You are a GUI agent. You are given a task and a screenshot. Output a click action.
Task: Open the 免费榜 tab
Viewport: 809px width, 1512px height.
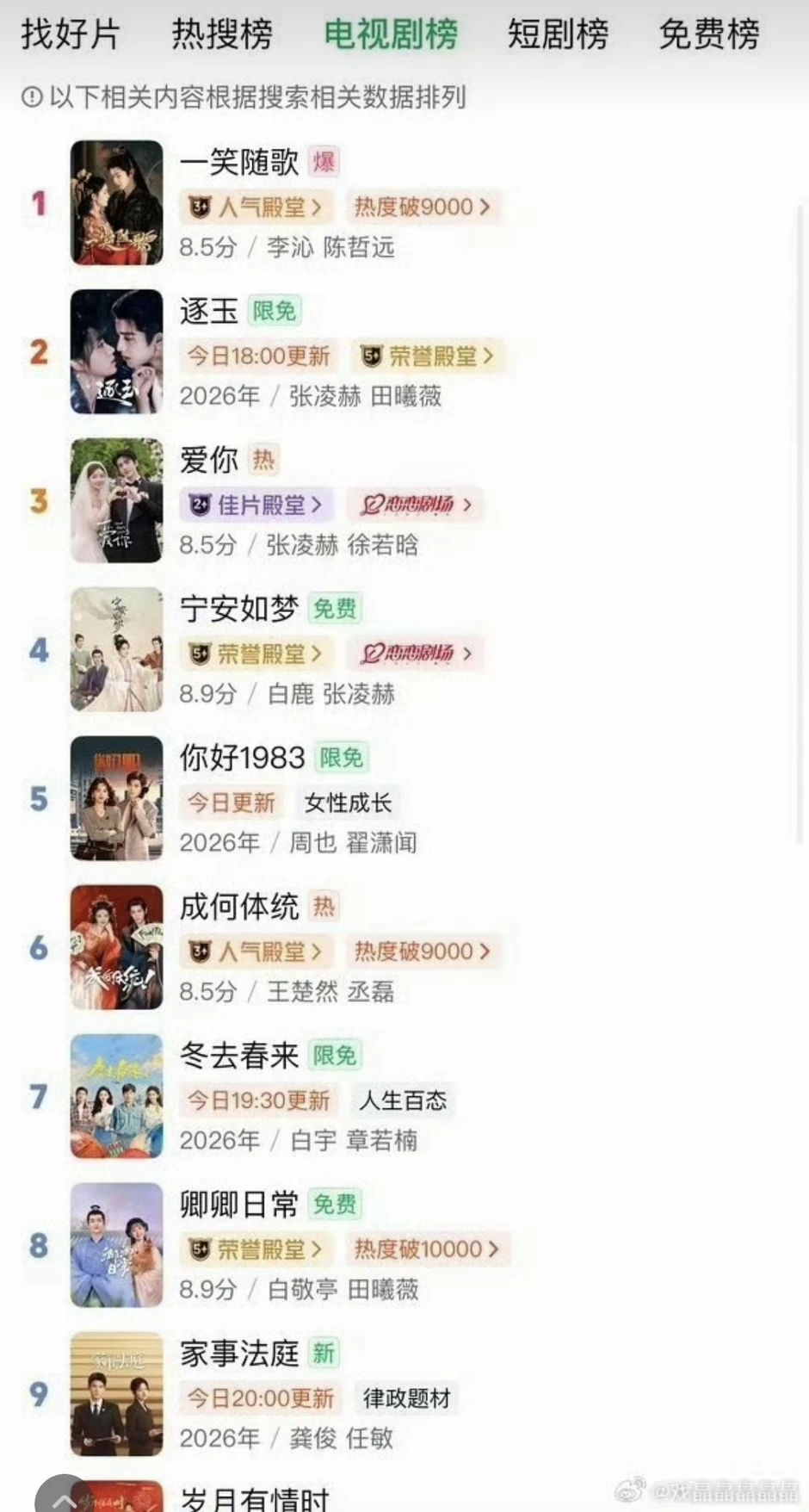coord(709,34)
